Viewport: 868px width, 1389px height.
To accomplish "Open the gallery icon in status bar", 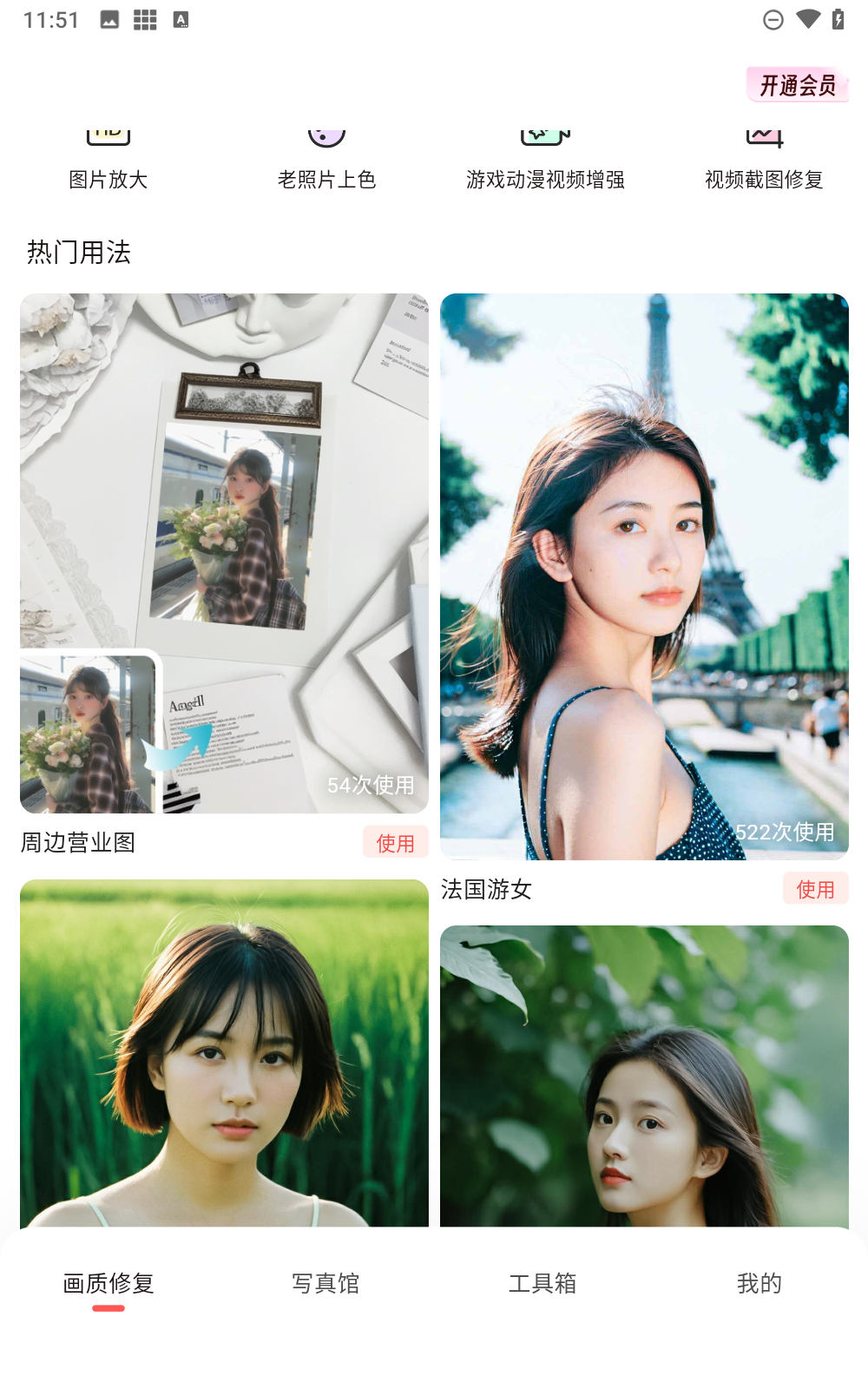I will pyautogui.click(x=108, y=18).
